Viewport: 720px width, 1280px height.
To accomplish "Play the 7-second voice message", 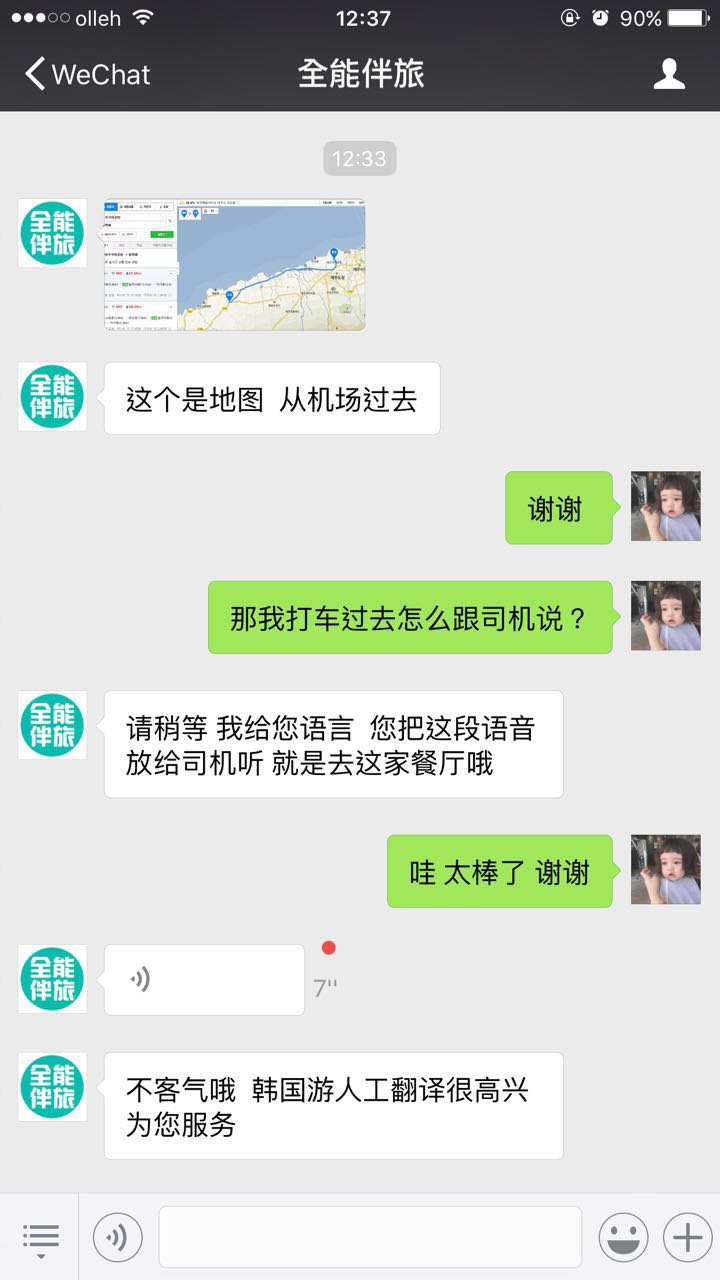I will 204,980.
